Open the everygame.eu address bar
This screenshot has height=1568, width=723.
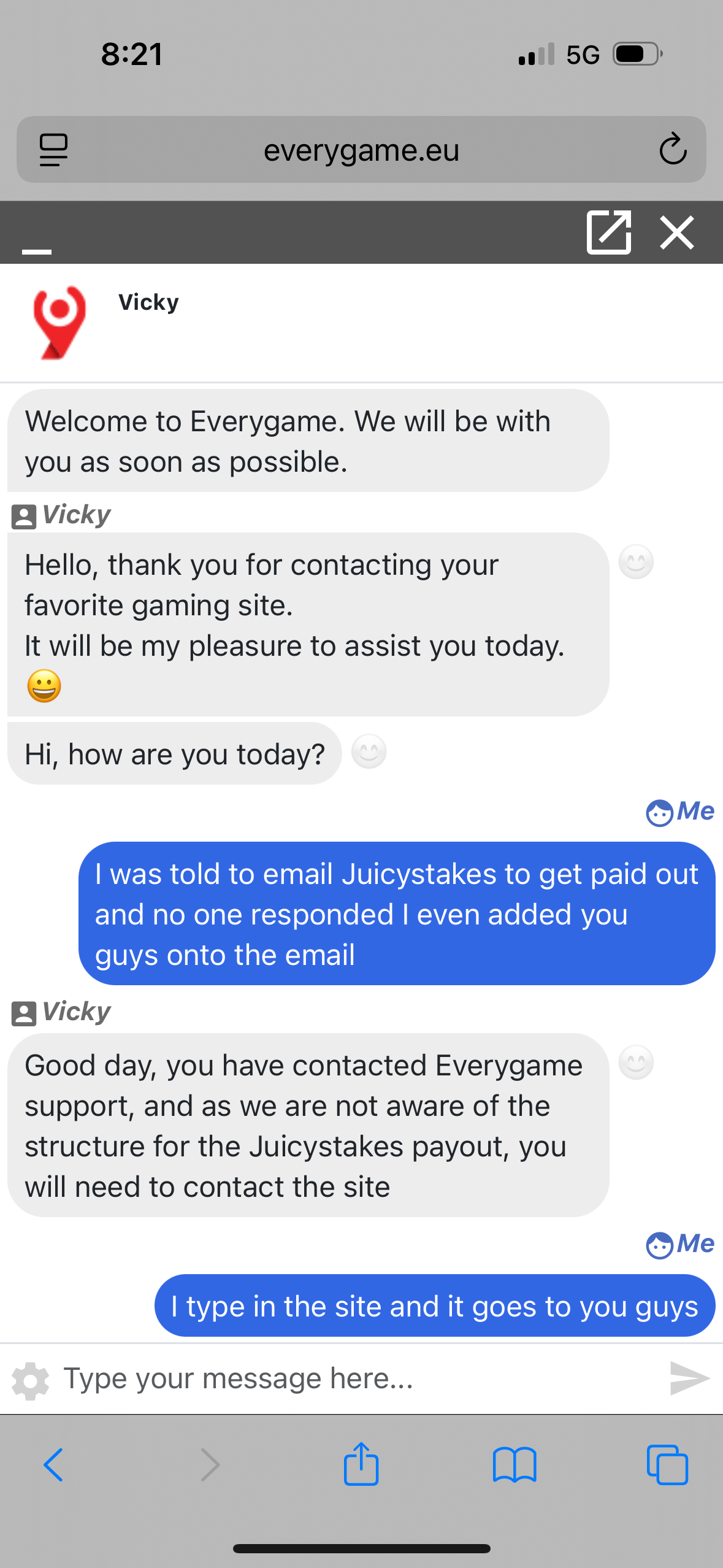click(361, 150)
